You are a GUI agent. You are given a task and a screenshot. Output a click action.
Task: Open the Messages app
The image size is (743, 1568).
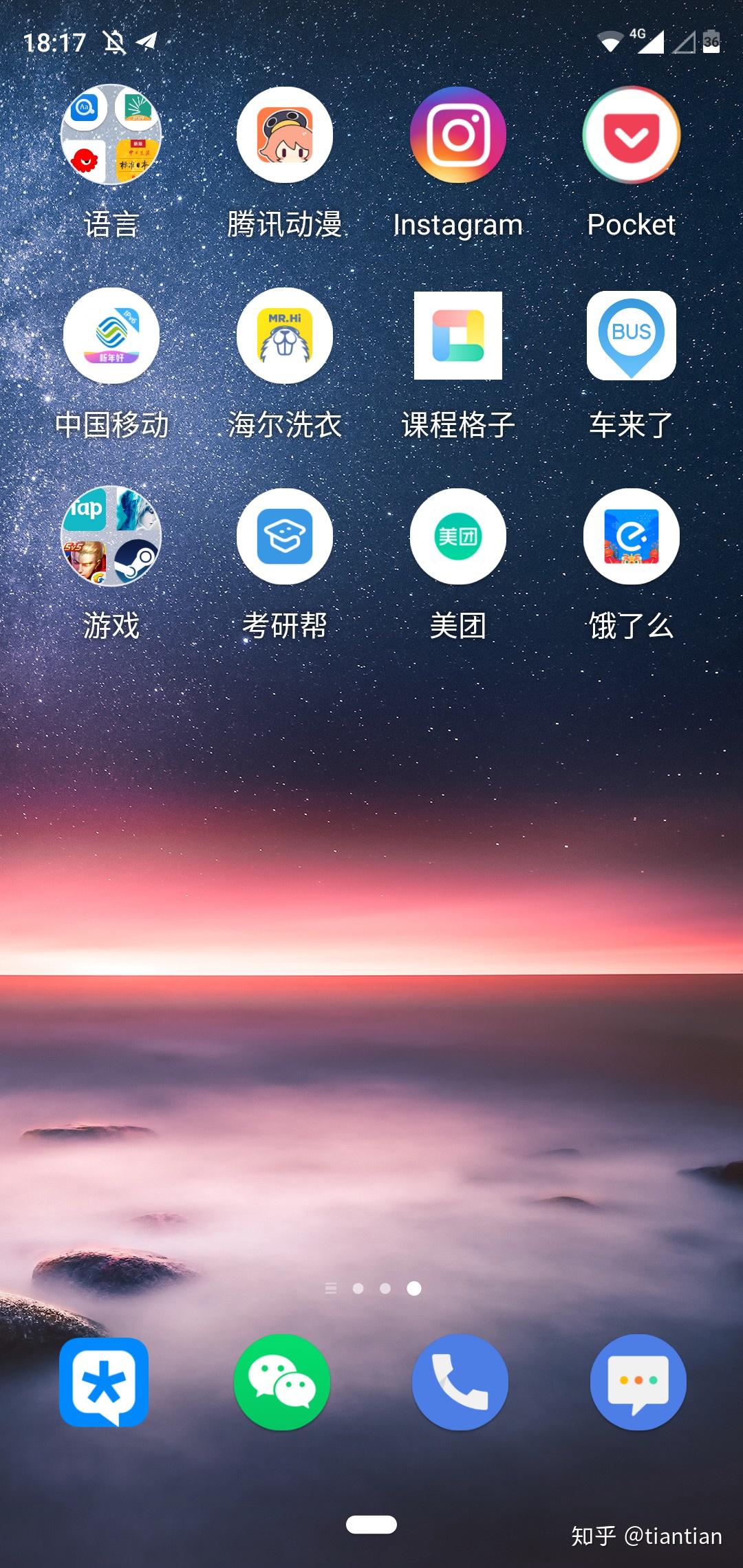point(638,1382)
